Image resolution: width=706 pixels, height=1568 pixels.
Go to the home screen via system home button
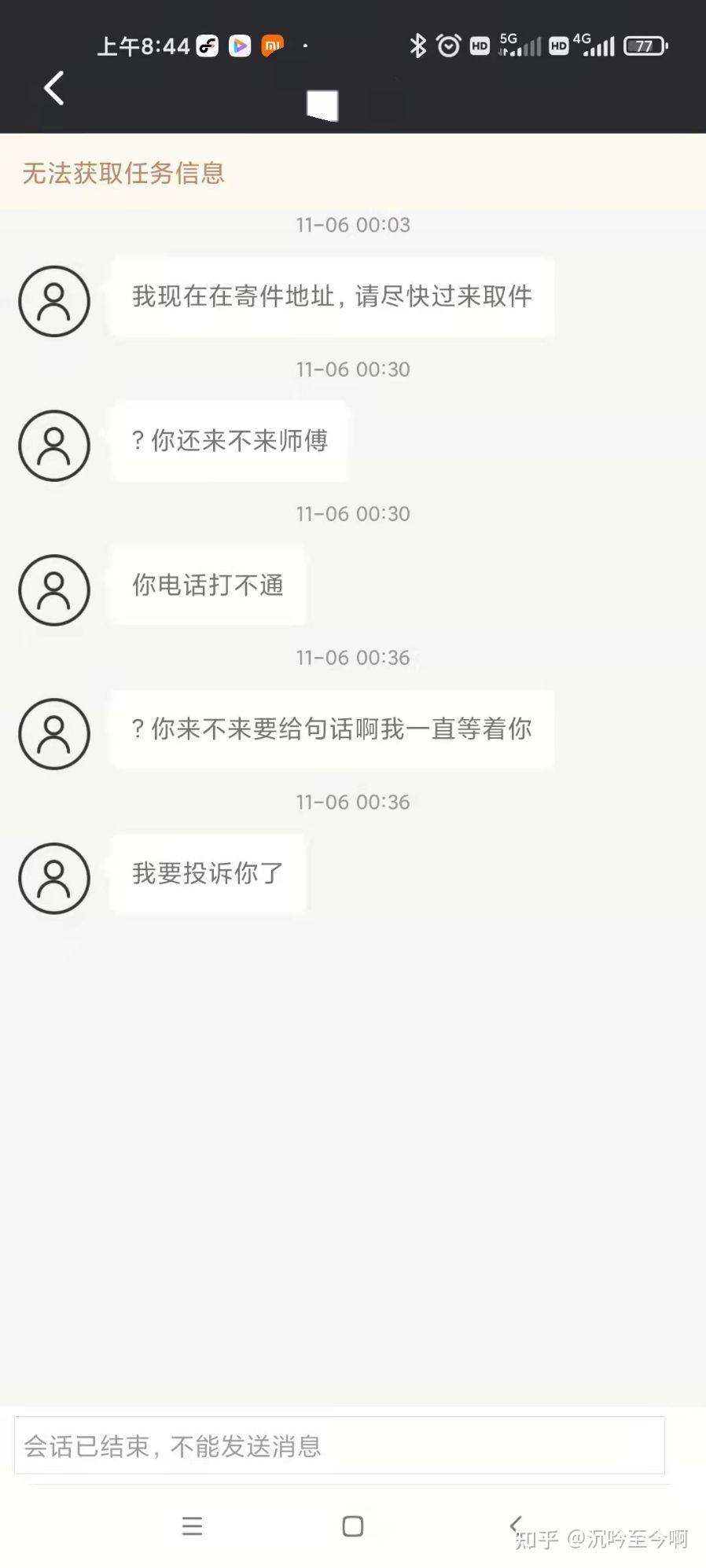point(353,1526)
